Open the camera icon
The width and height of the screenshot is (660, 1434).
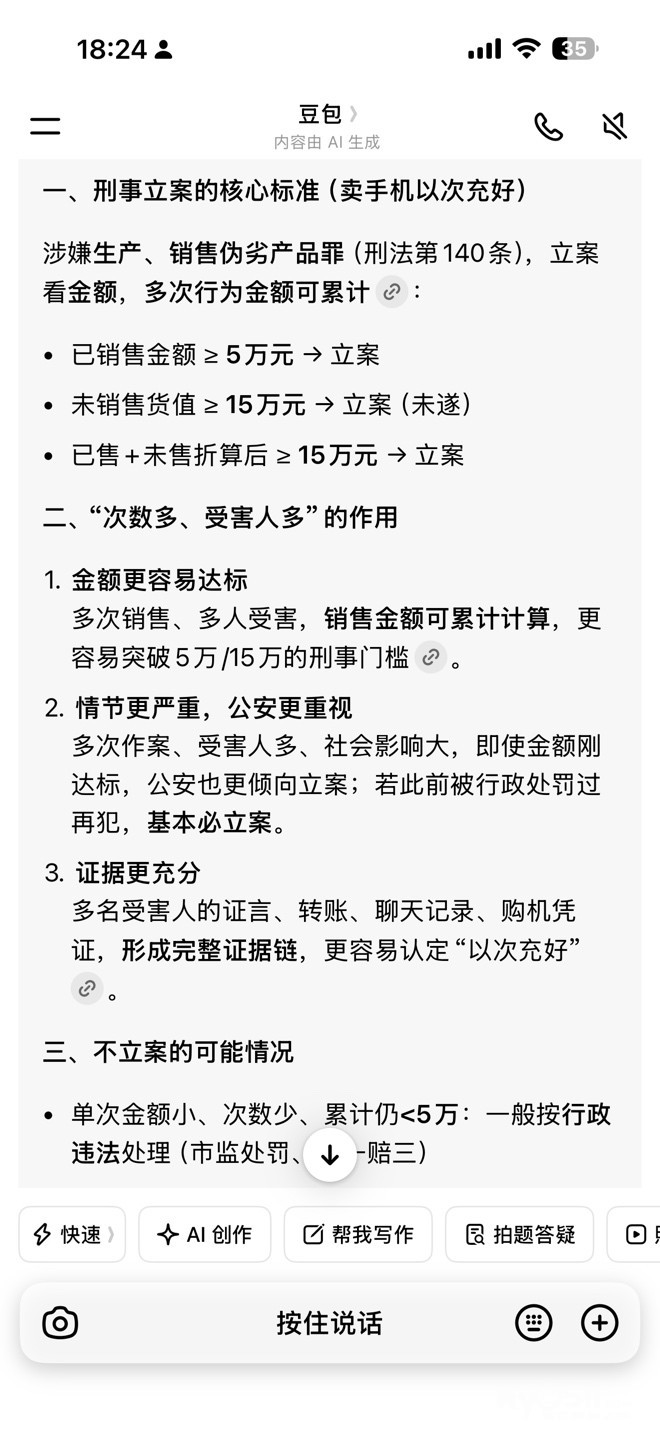coord(60,1323)
